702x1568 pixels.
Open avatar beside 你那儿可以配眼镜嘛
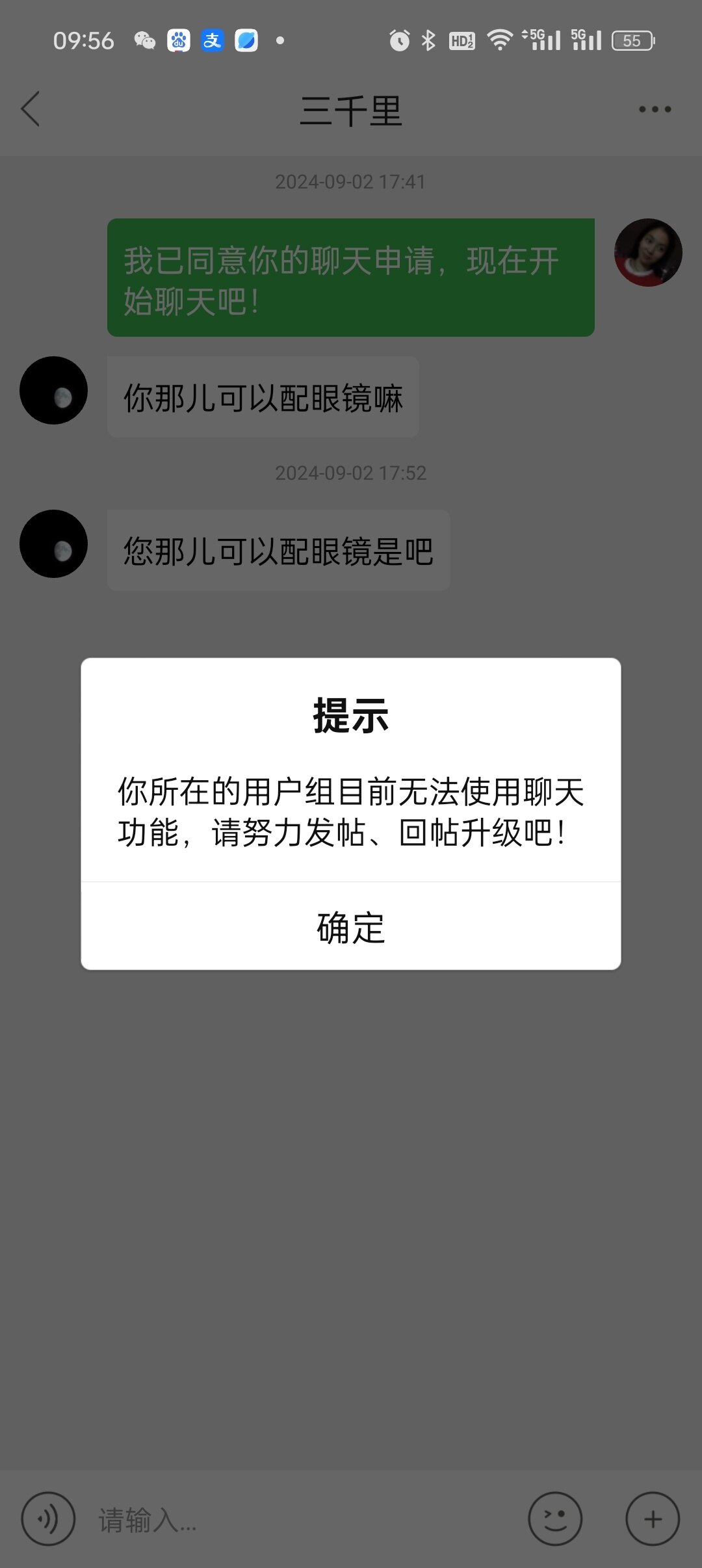tap(54, 391)
